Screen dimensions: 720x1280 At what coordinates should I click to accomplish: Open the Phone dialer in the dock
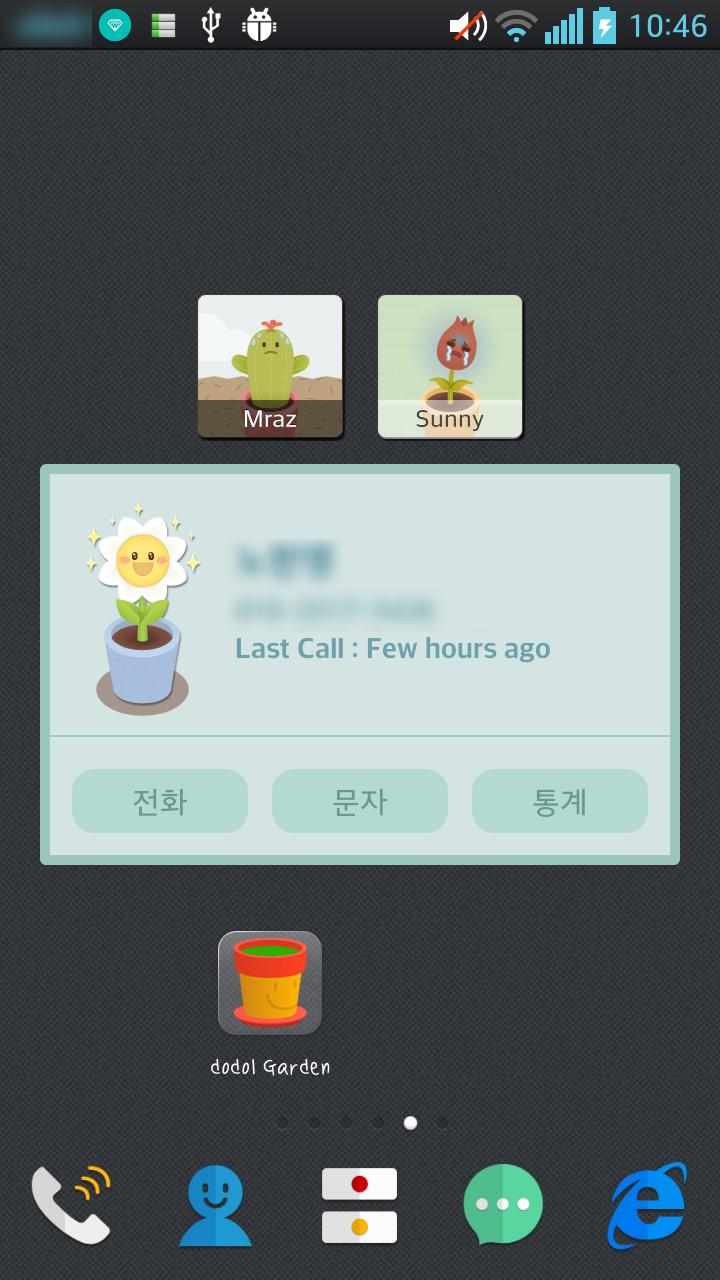72,1205
